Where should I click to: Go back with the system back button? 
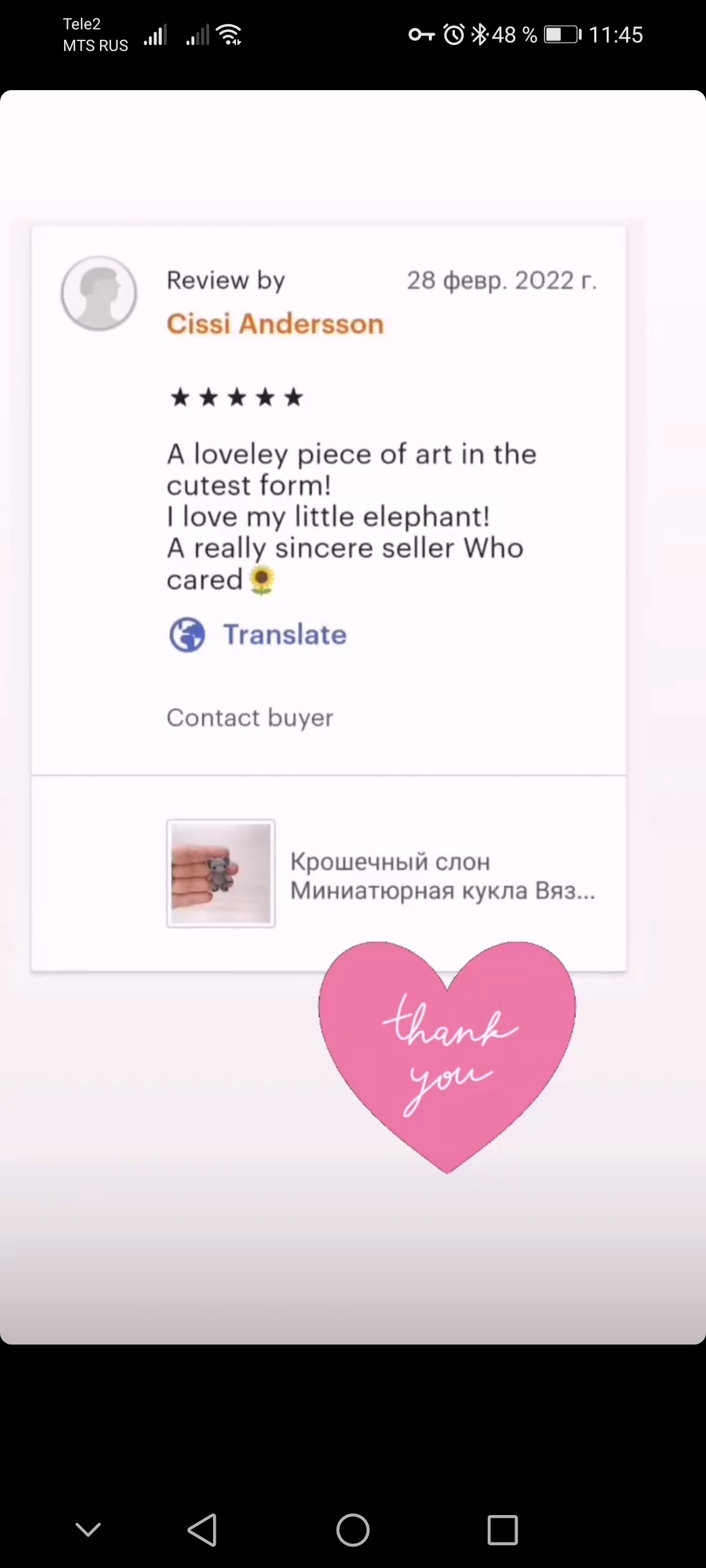coord(202,1530)
